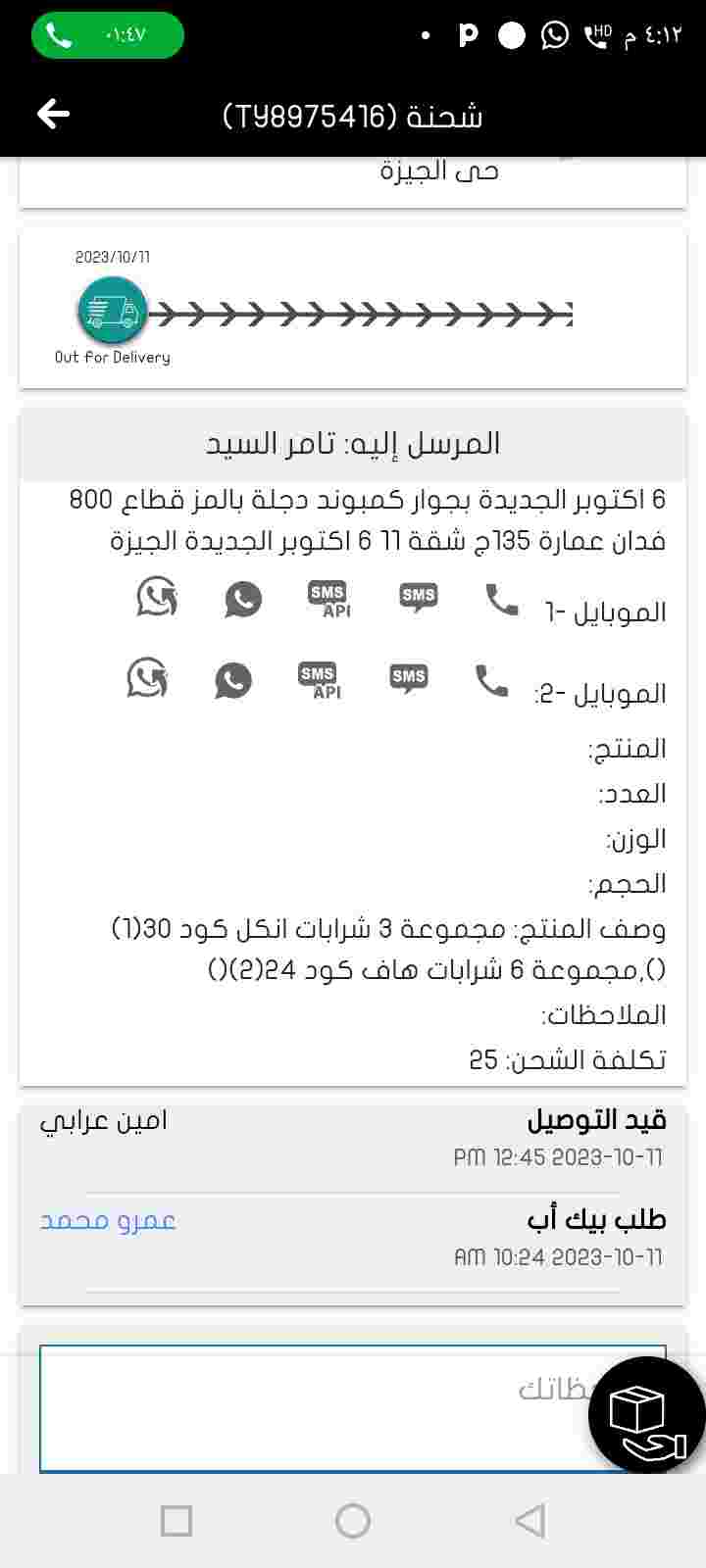Call mobile 1 with the phone icon

point(502,599)
